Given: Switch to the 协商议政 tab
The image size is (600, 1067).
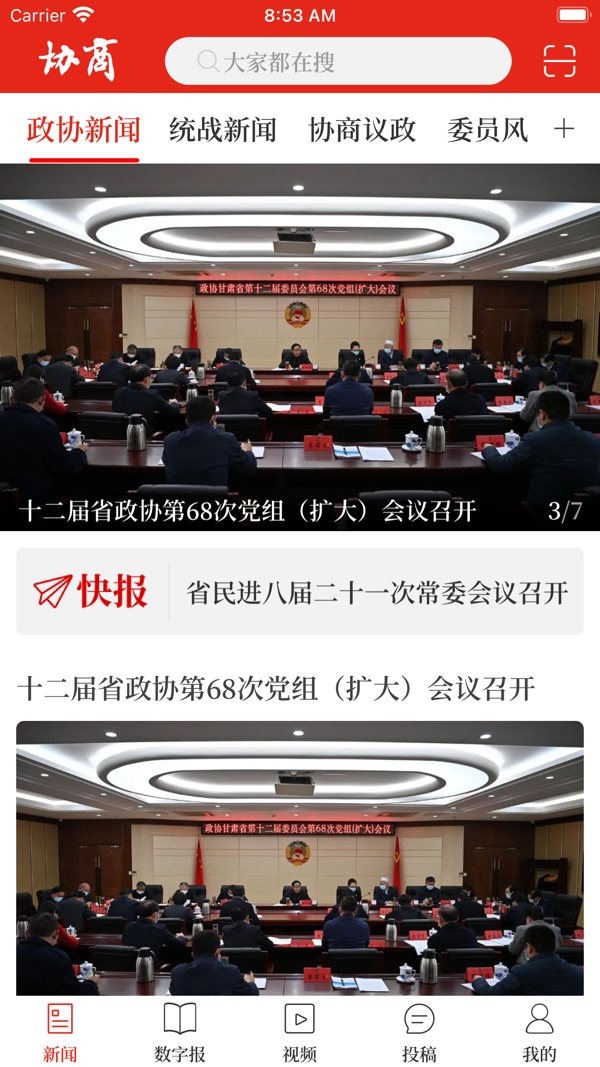Looking at the screenshot, I should pyautogui.click(x=362, y=130).
